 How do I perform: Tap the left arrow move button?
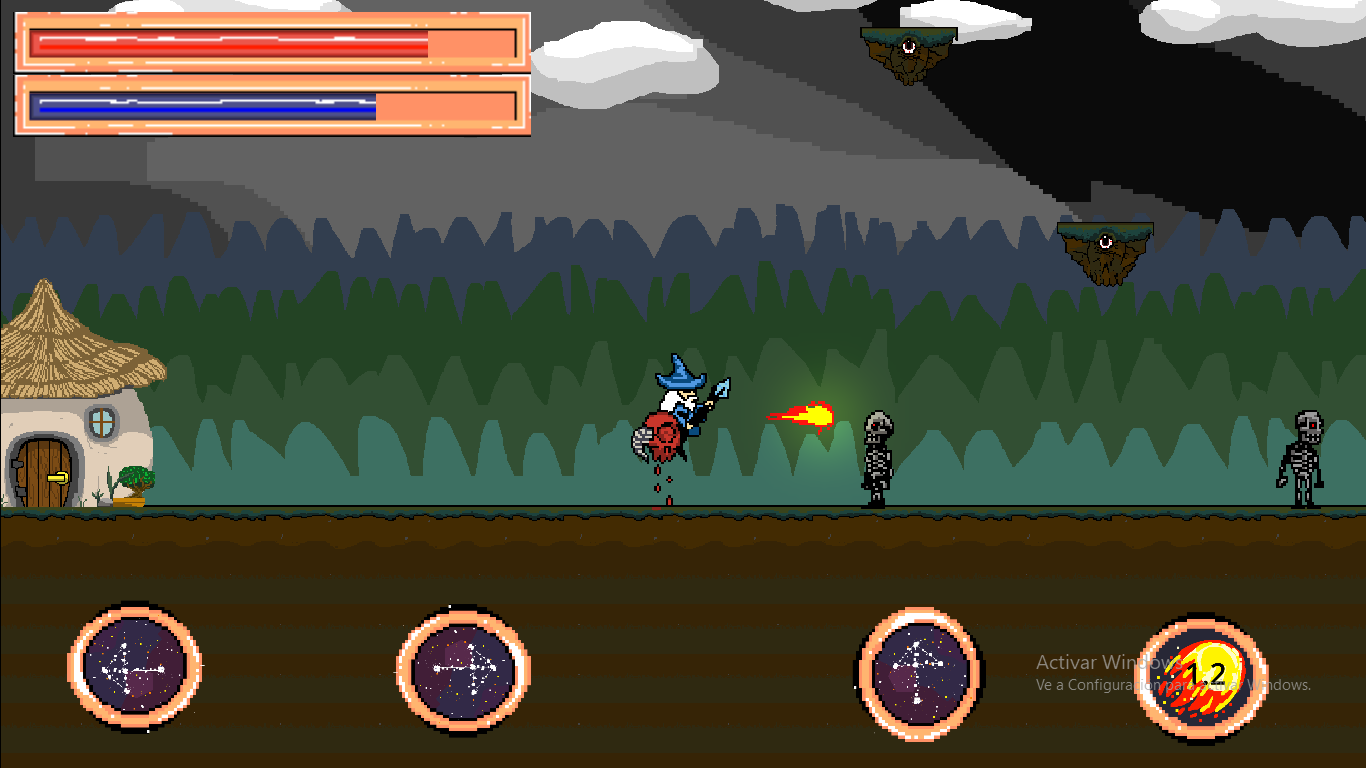click(134, 667)
